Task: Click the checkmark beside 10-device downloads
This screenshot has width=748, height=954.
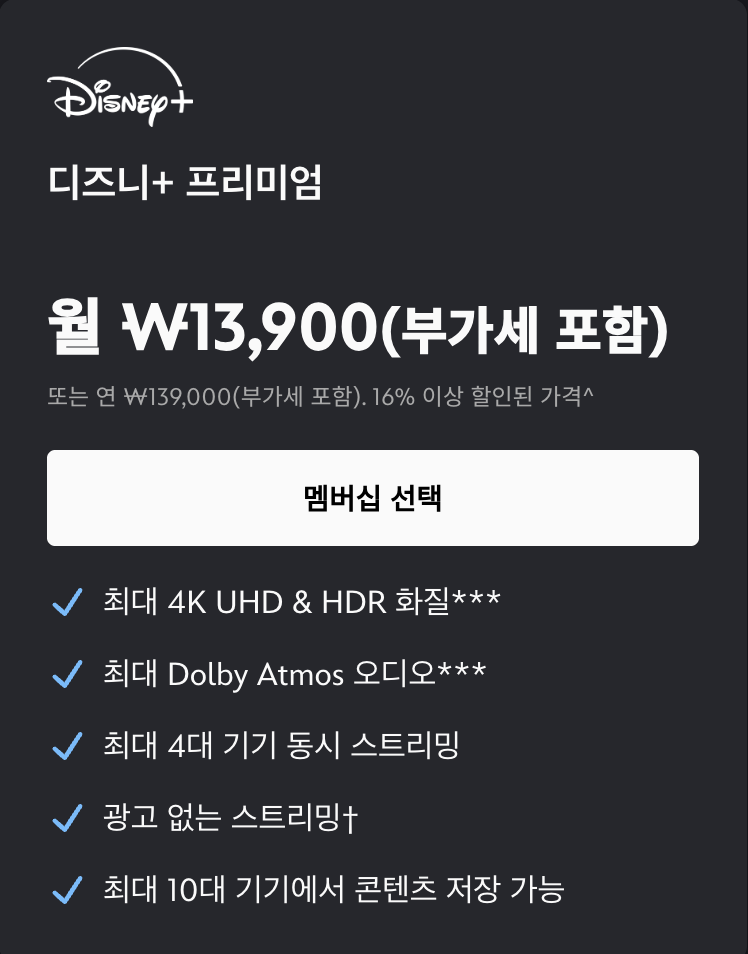Action: coord(67,892)
